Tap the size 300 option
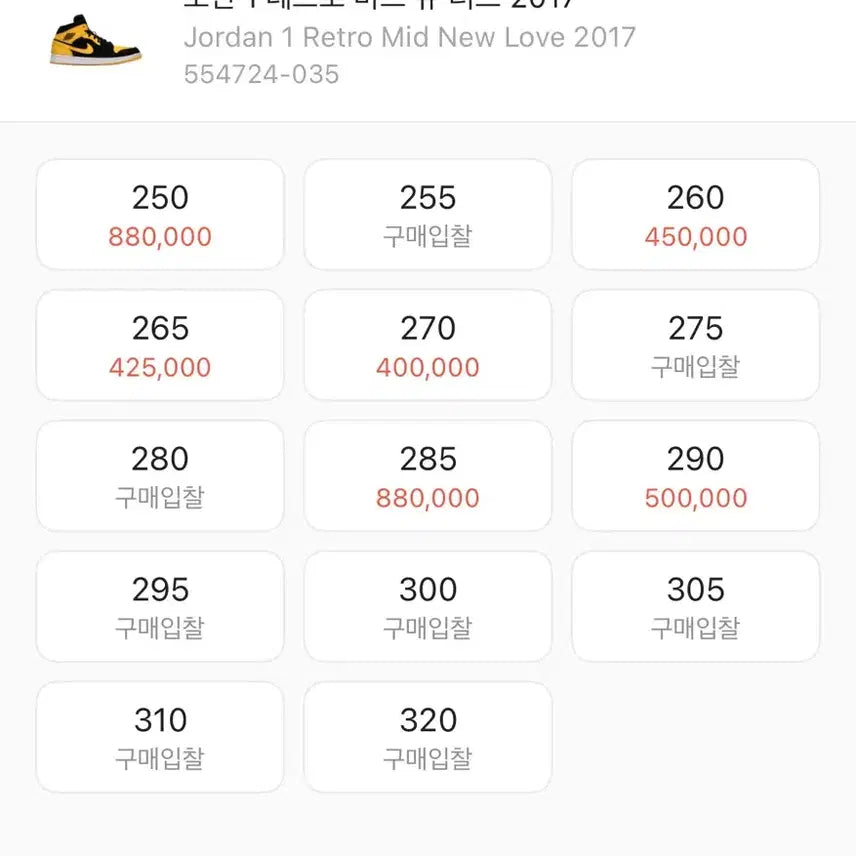The image size is (856, 856). [x=428, y=607]
